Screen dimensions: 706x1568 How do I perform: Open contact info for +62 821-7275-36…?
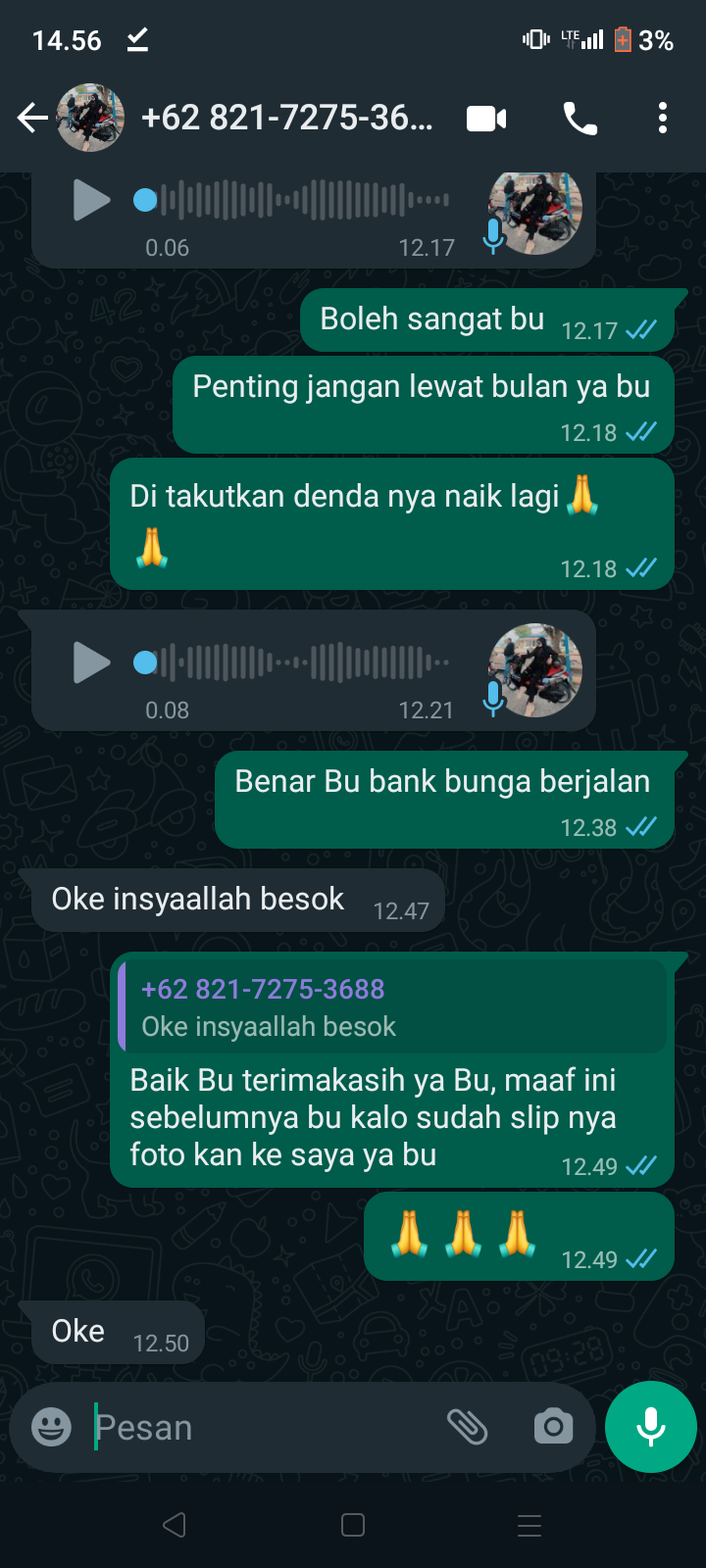pos(286,119)
